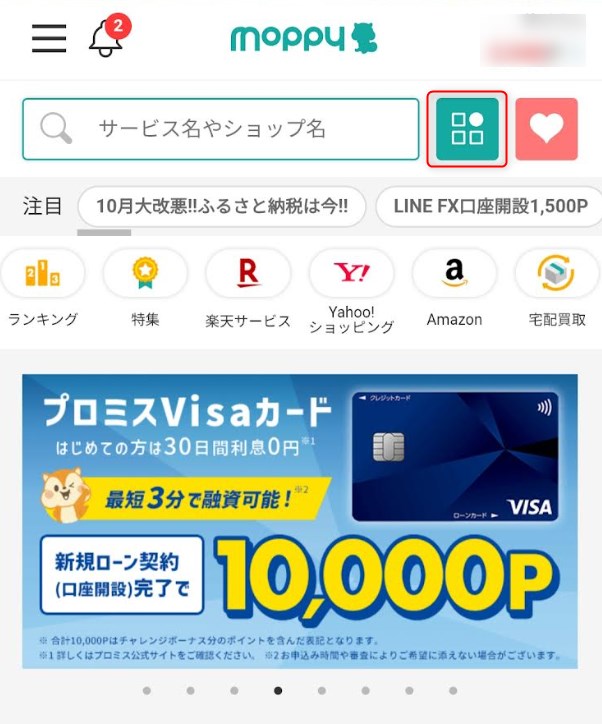This screenshot has width=602, height=724.
Task: Open the プロミスVisaカード banner
Action: pyautogui.click(x=300, y=520)
